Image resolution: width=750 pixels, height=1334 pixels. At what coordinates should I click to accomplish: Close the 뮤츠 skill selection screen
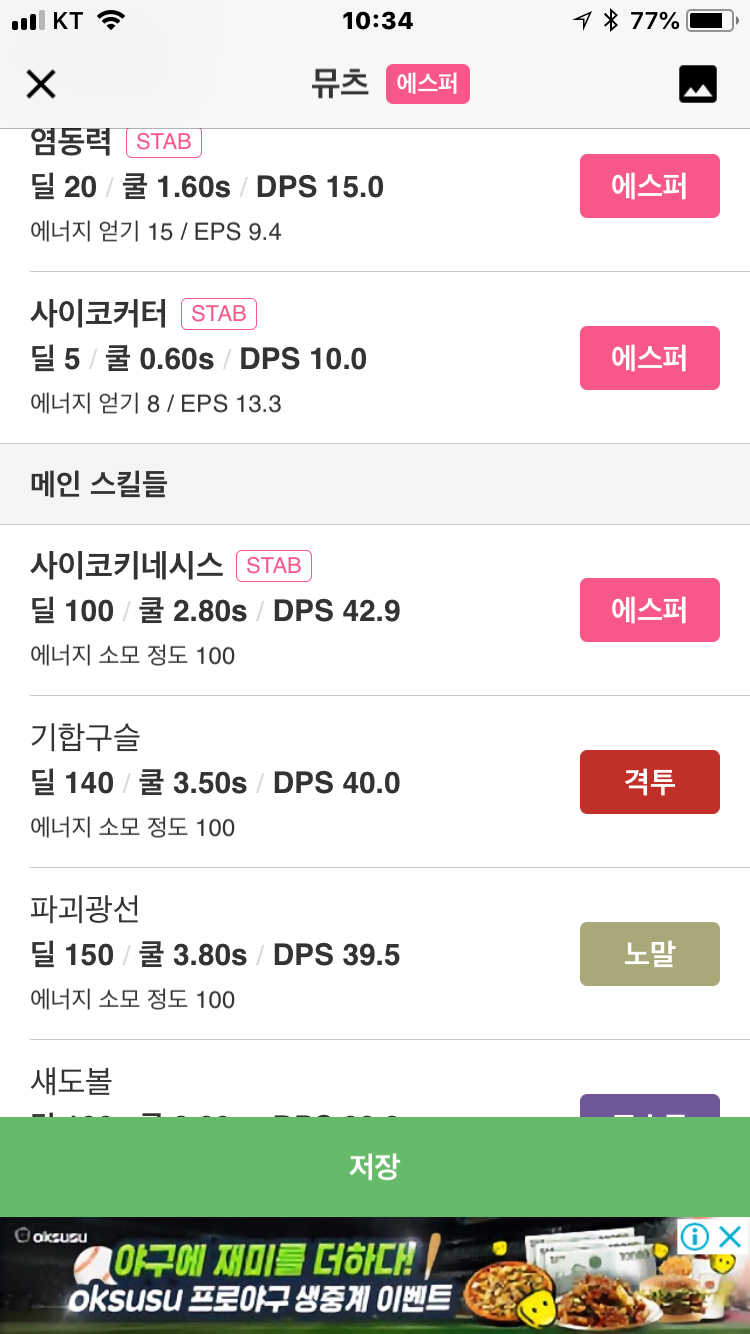pos(41,84)
